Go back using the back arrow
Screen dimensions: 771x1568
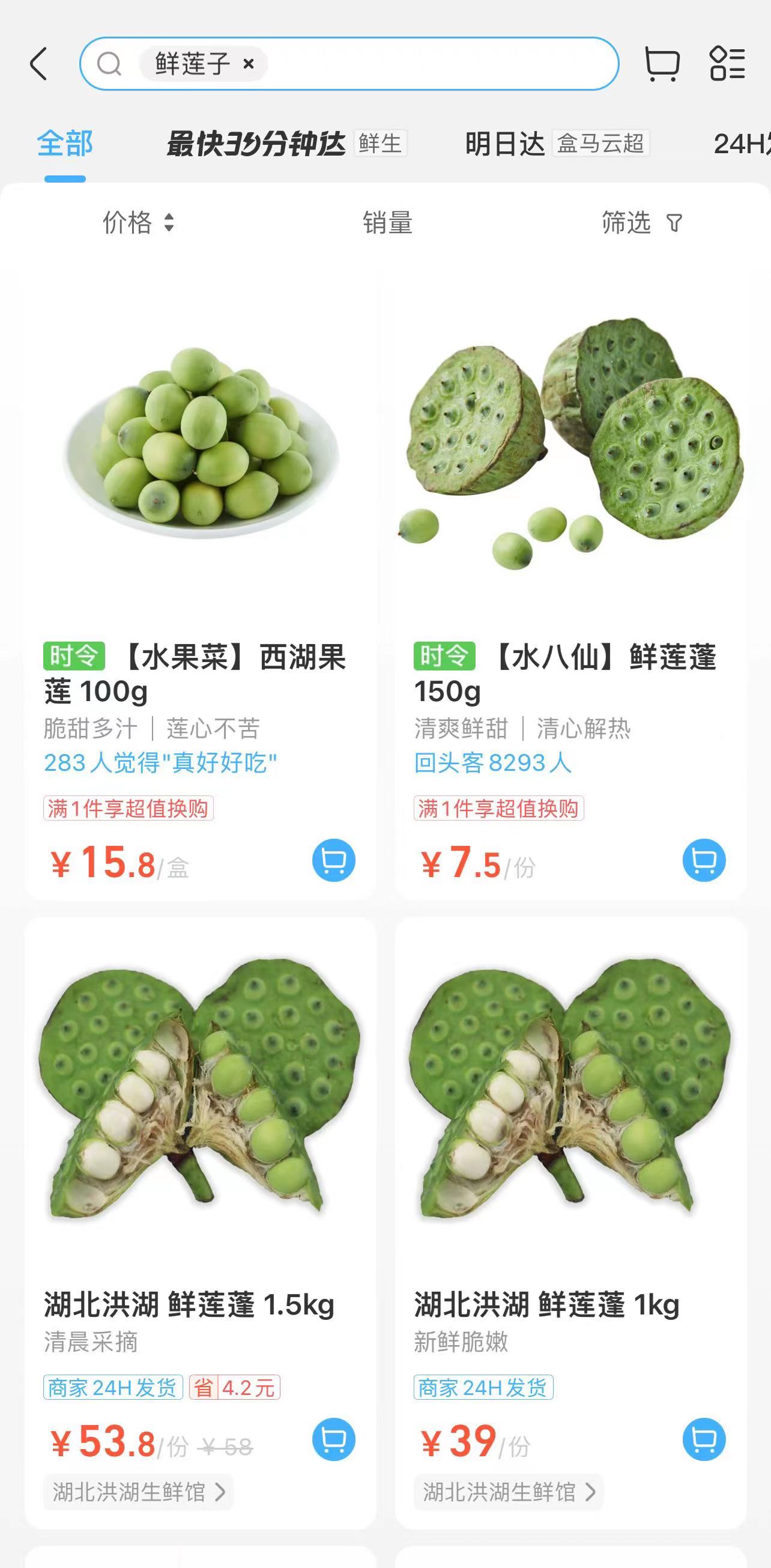pos(38,64)
